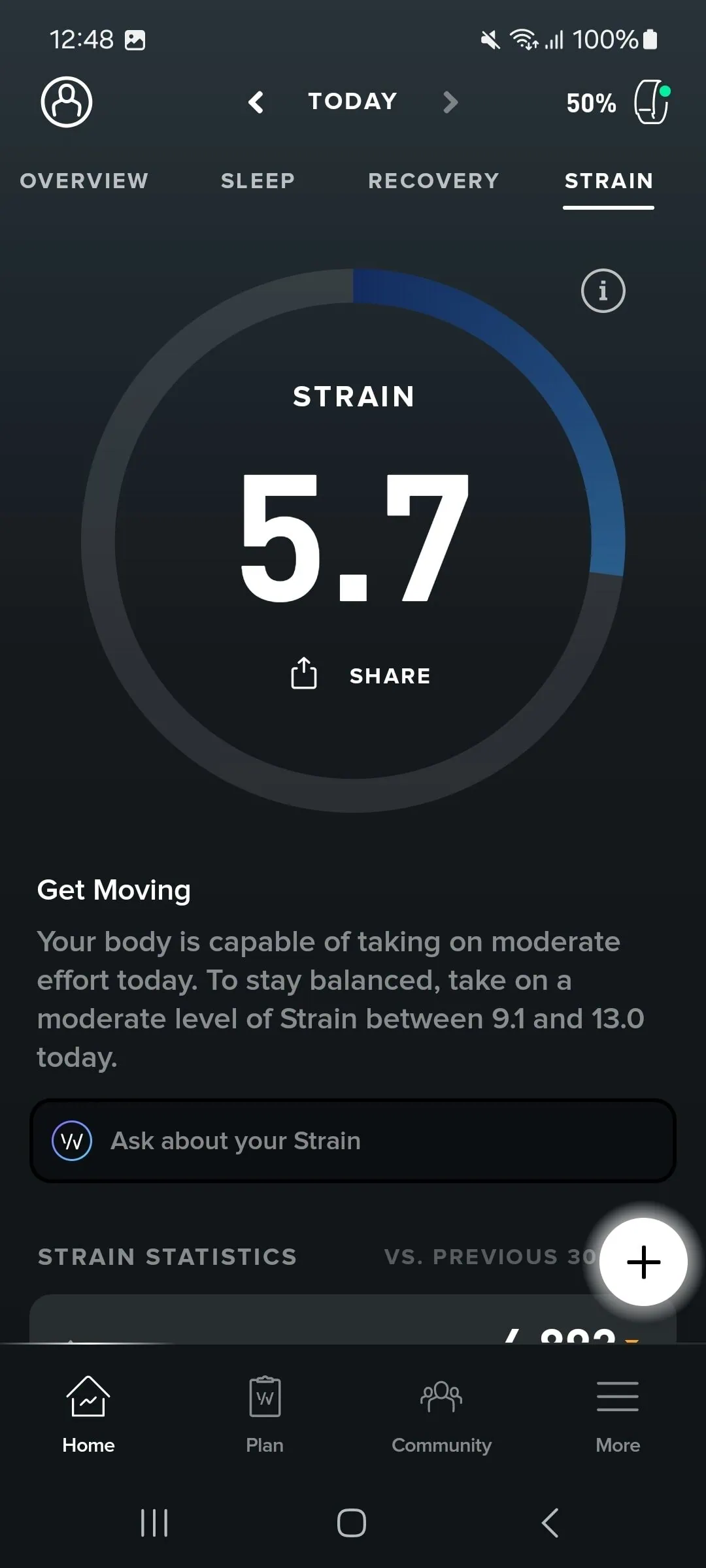Image resolution: width=706 pixels, height=1568 pixels.
Task: Open the More menu
Action: pyautogui.click(x=618, y=1413)
